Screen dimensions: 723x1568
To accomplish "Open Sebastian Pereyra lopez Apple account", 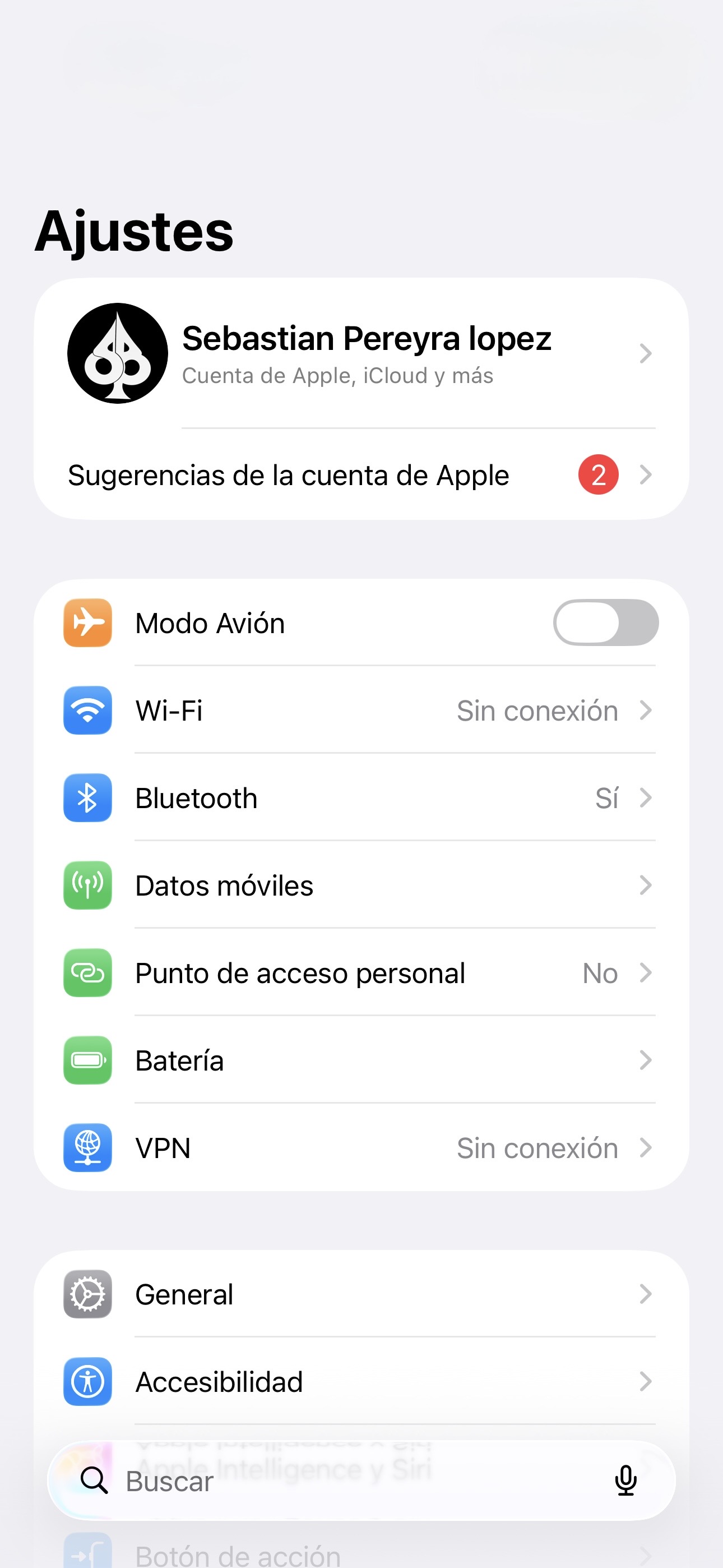I will pyautogui.click(x=361, y=353).
